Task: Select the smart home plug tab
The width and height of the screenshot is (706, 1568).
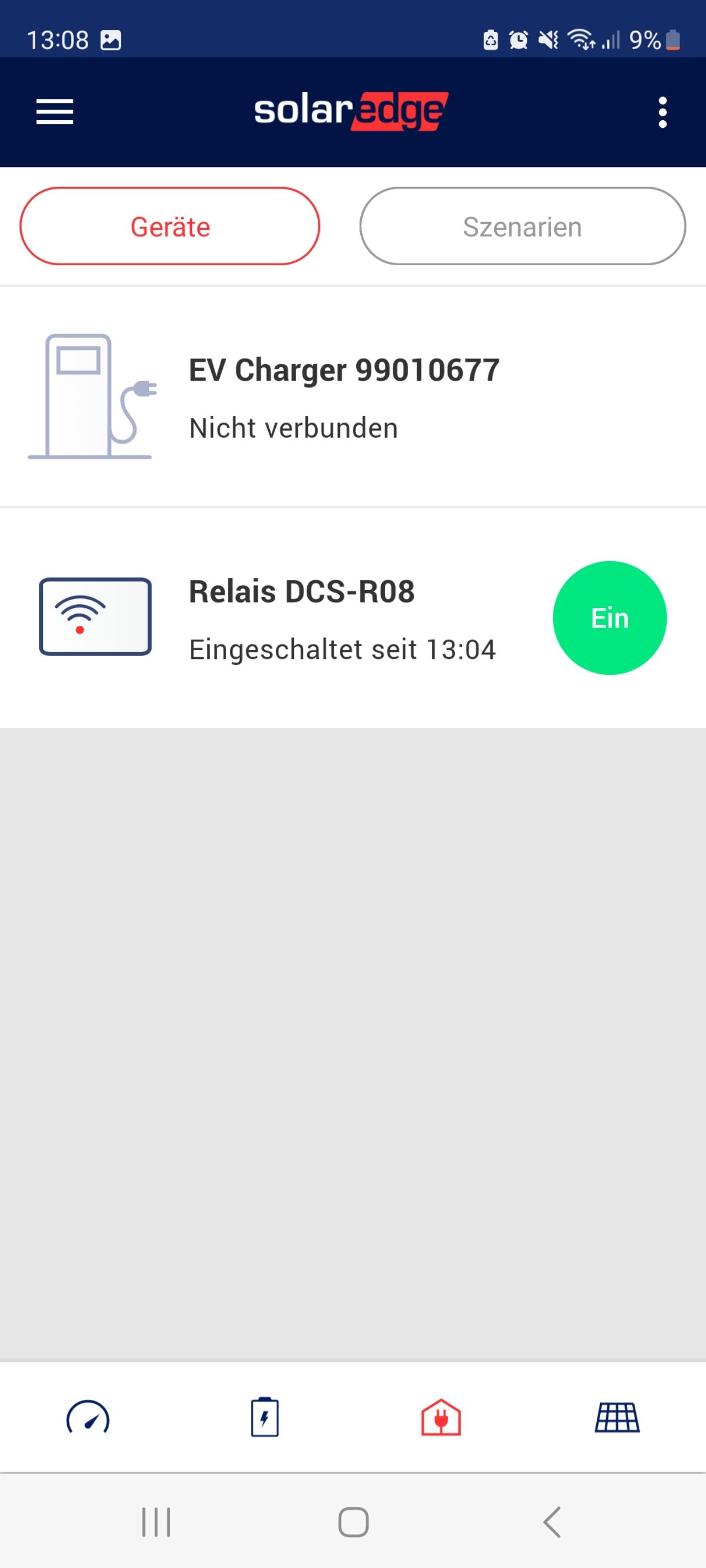Action: click(441, 1417)
